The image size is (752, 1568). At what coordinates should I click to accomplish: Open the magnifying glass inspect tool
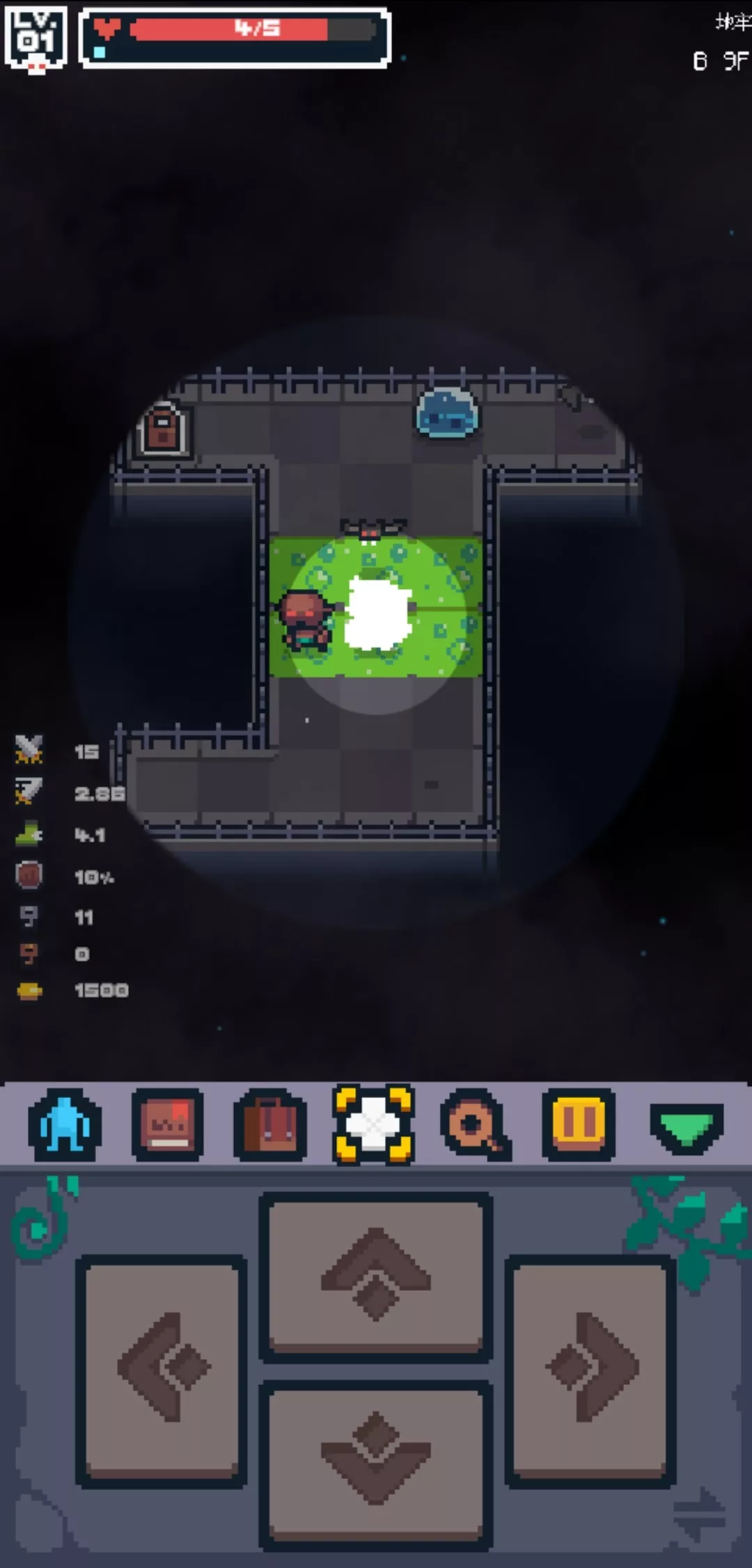coord(476,1124)
